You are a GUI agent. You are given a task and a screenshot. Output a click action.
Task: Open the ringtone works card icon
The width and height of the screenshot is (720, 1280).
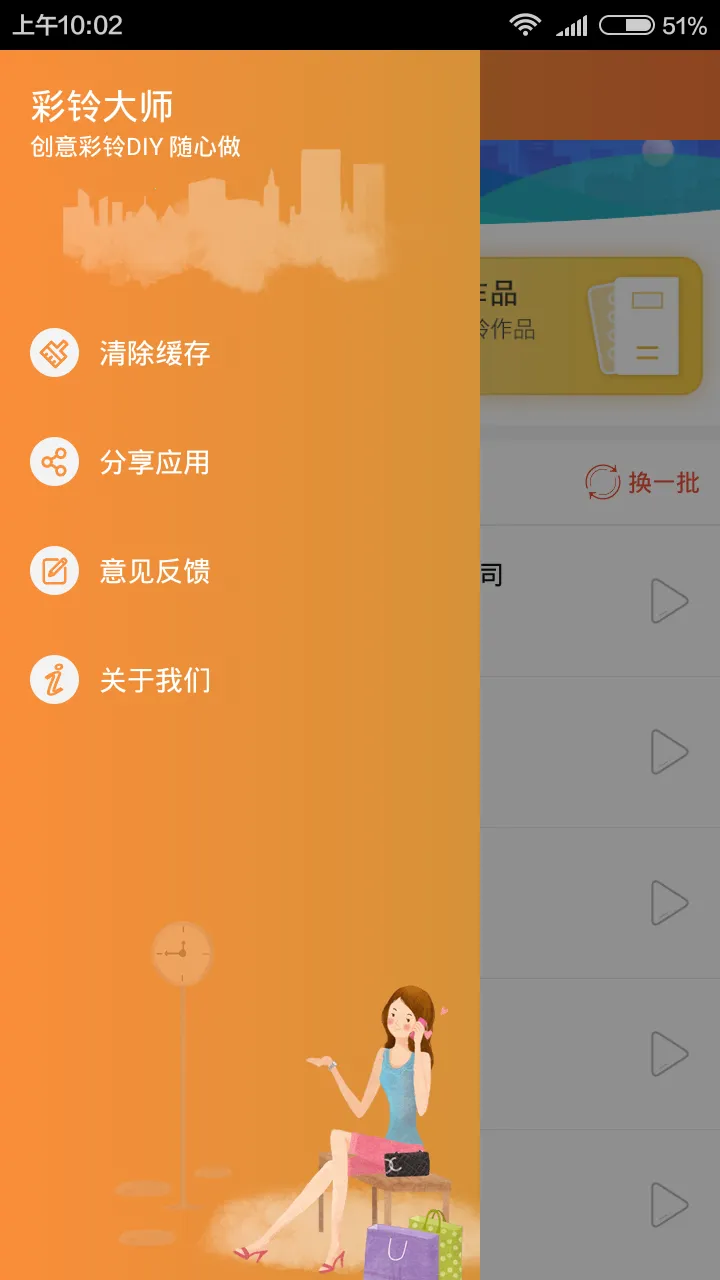click(637, 327)
